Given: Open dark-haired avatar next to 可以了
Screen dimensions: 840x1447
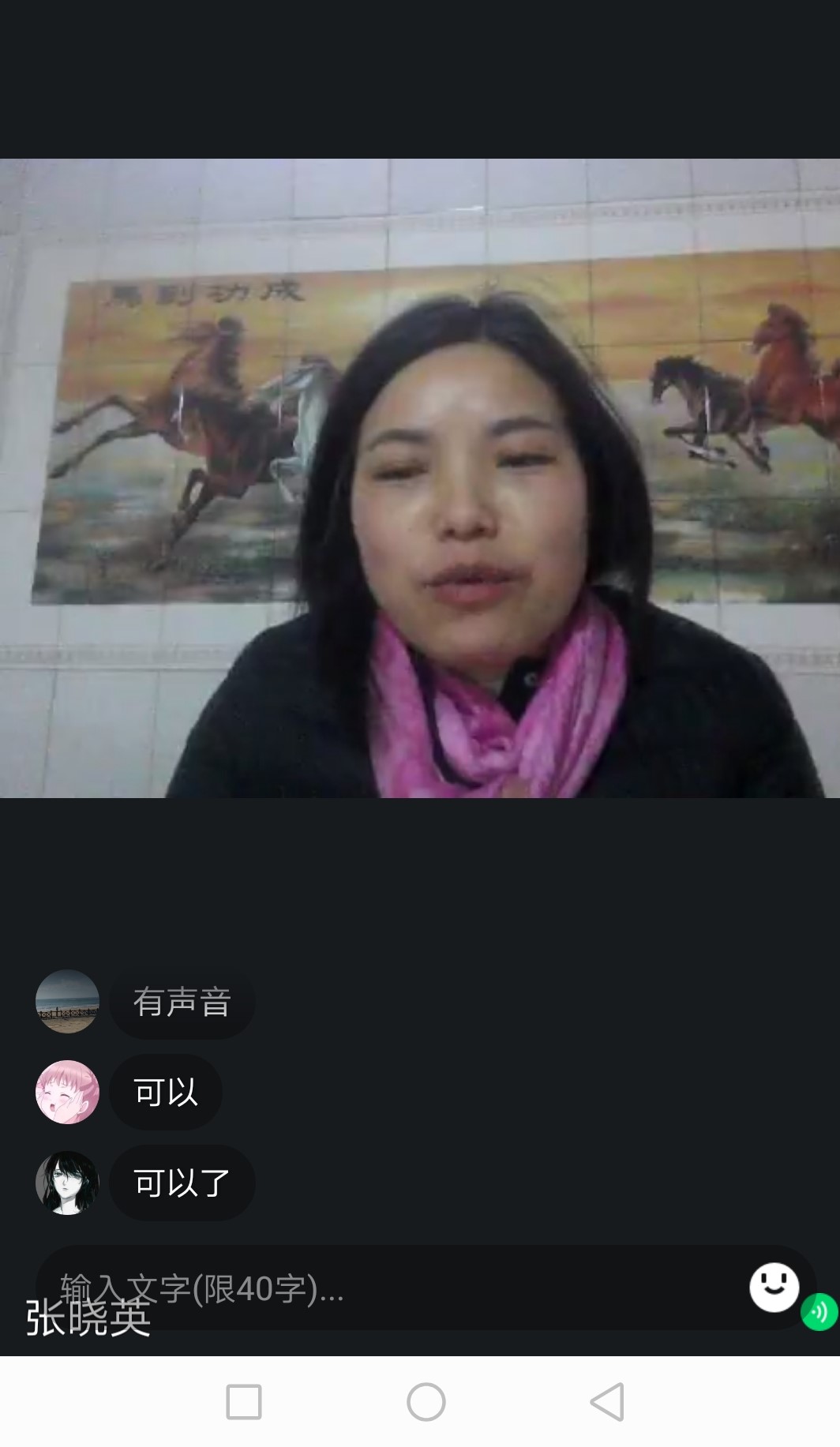Looking at the screenshot, I should (x=67, y=1183).
